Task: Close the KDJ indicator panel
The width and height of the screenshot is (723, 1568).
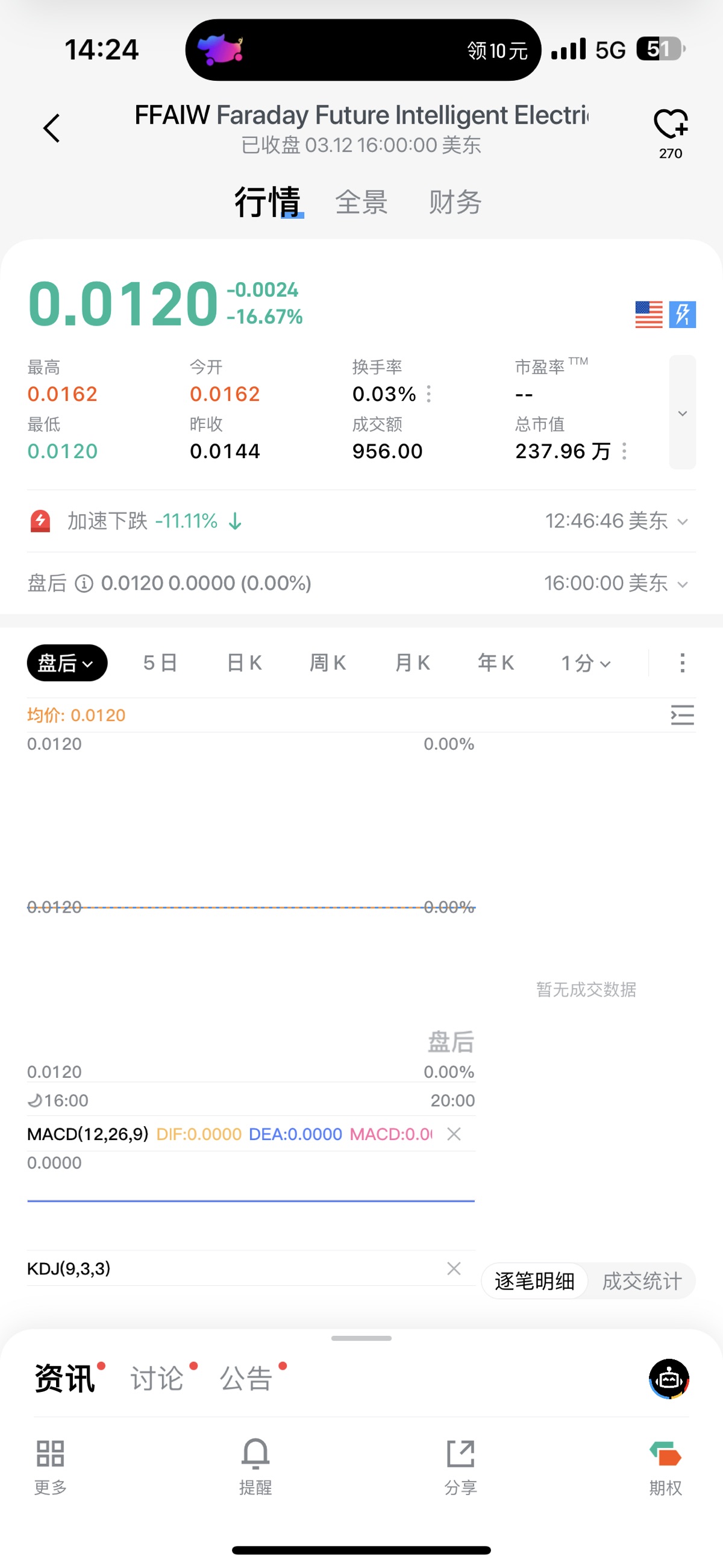Action: point(454,1268)
